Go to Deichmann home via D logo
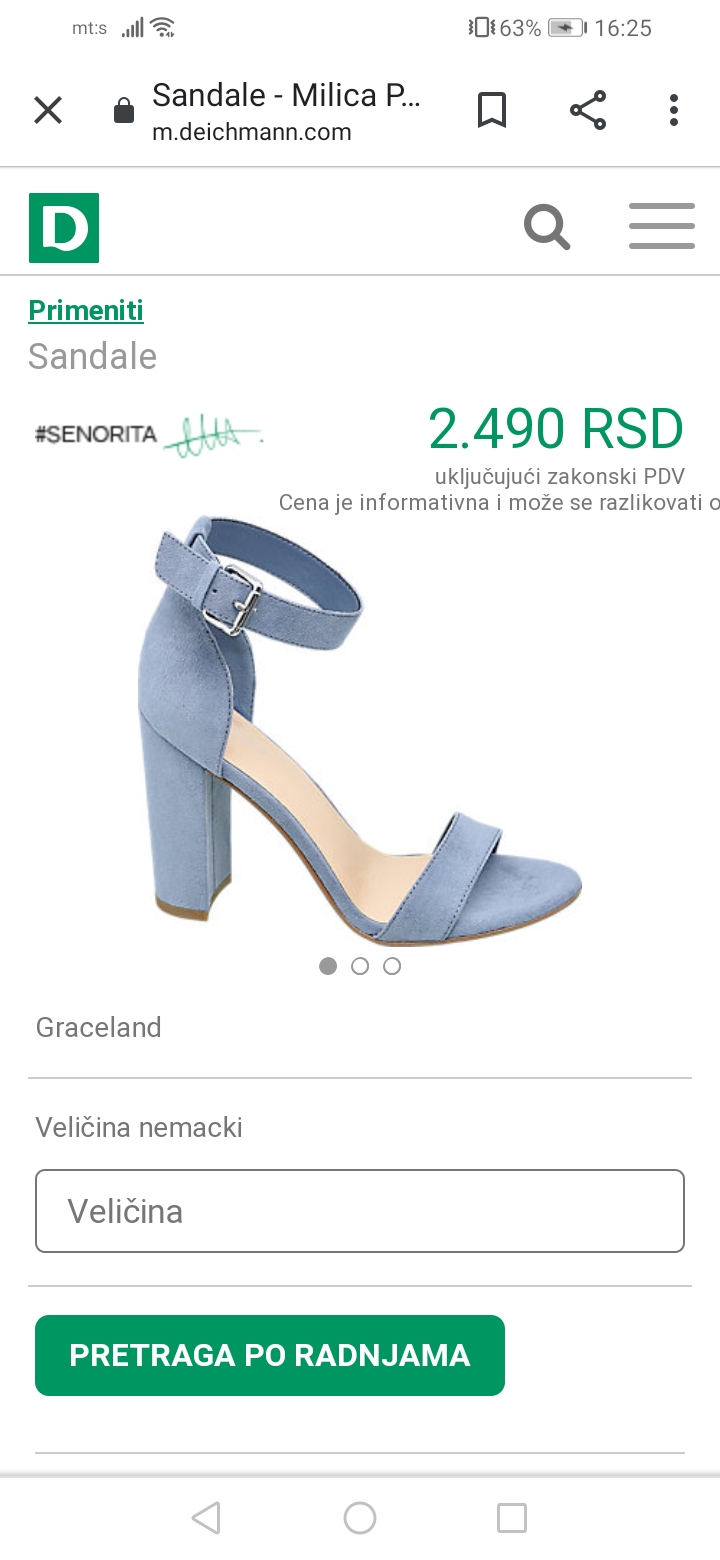This screenshot has width=720, height=1560. 64,228
